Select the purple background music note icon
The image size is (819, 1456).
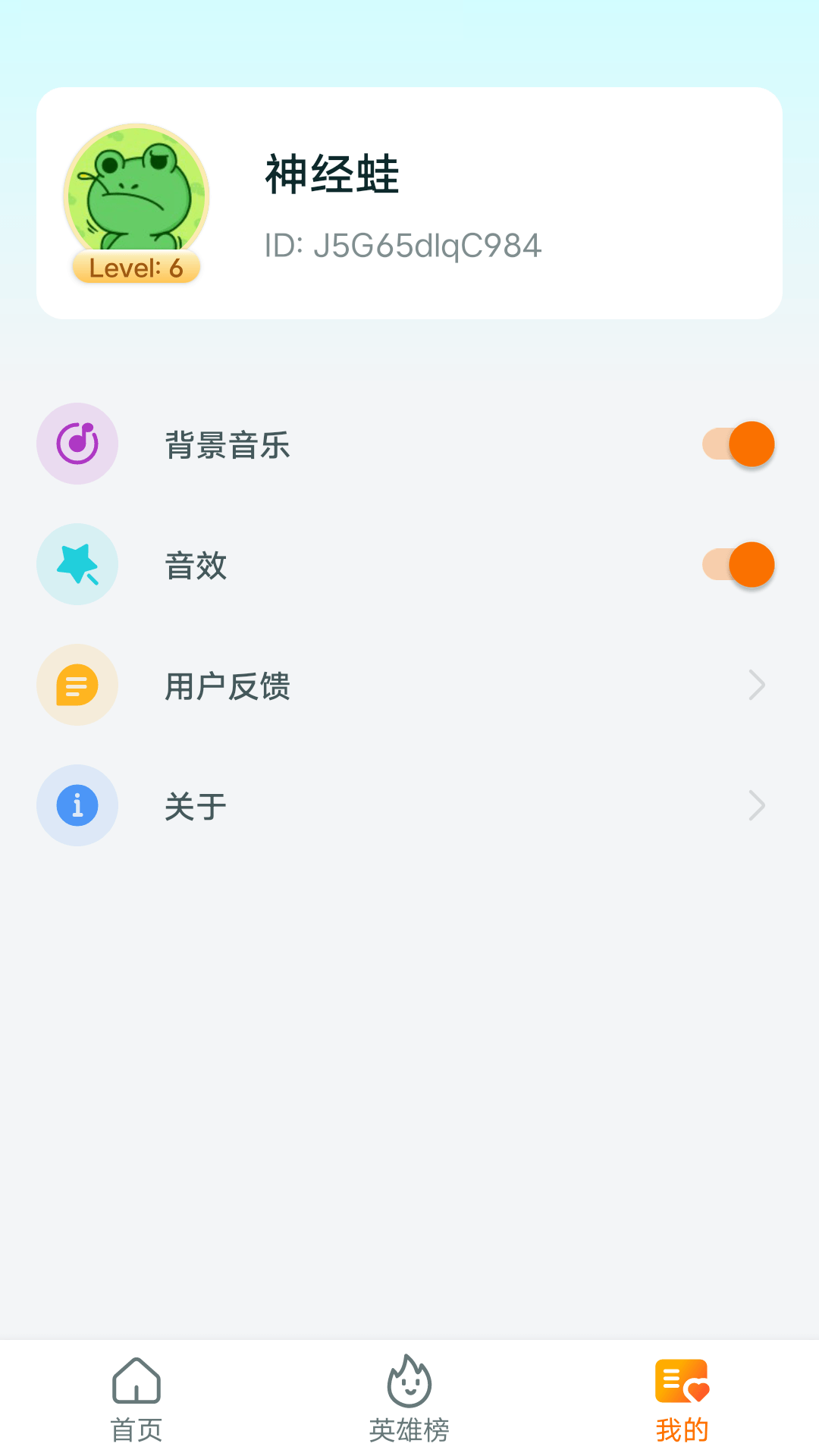click(x=77, y=444)
